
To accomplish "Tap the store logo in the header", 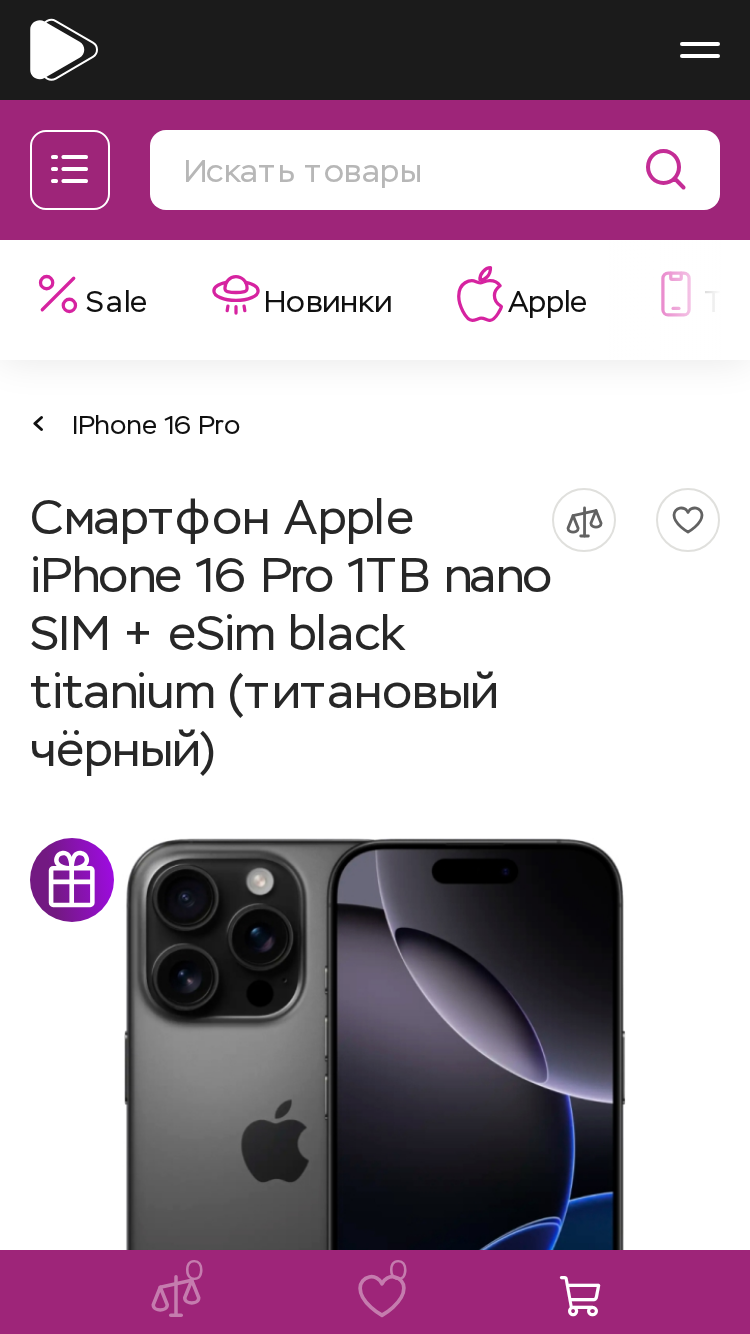I will coord(64,50).
